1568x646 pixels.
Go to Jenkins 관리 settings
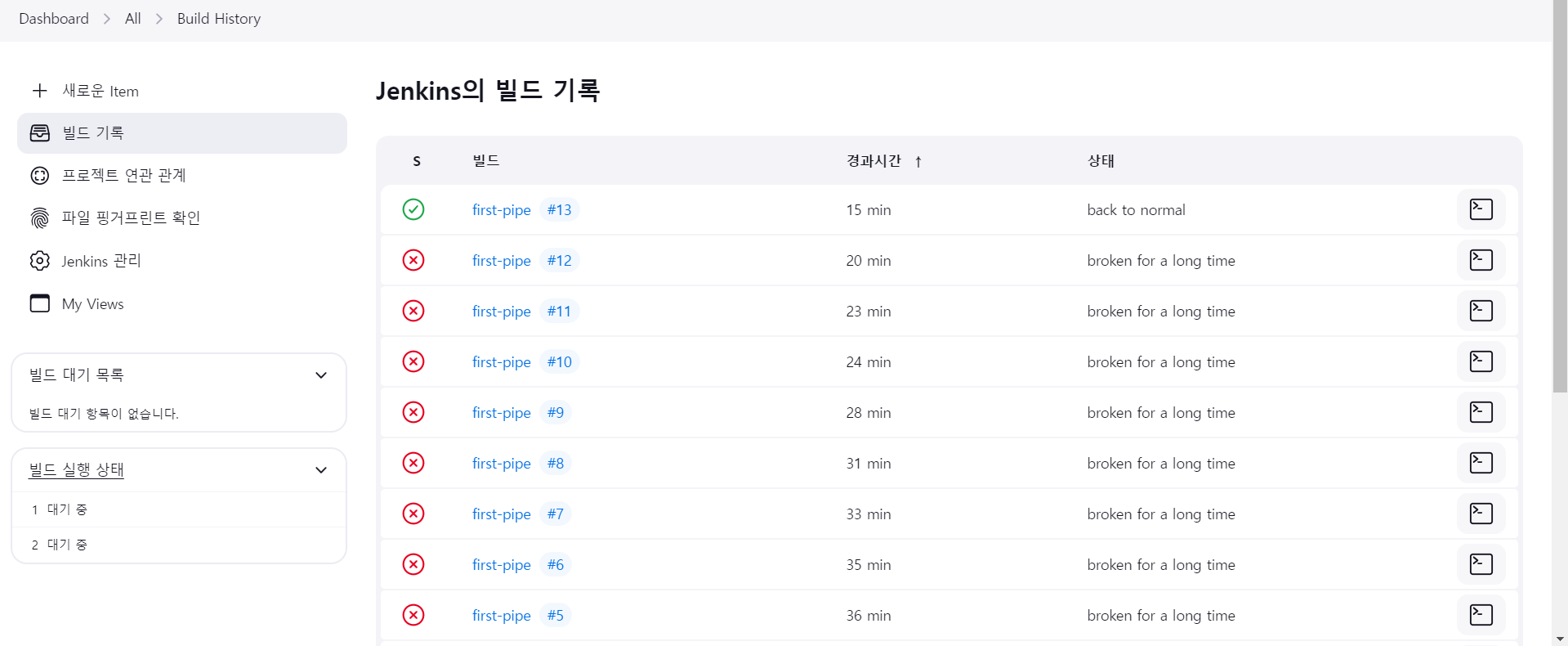click(101, 261)
